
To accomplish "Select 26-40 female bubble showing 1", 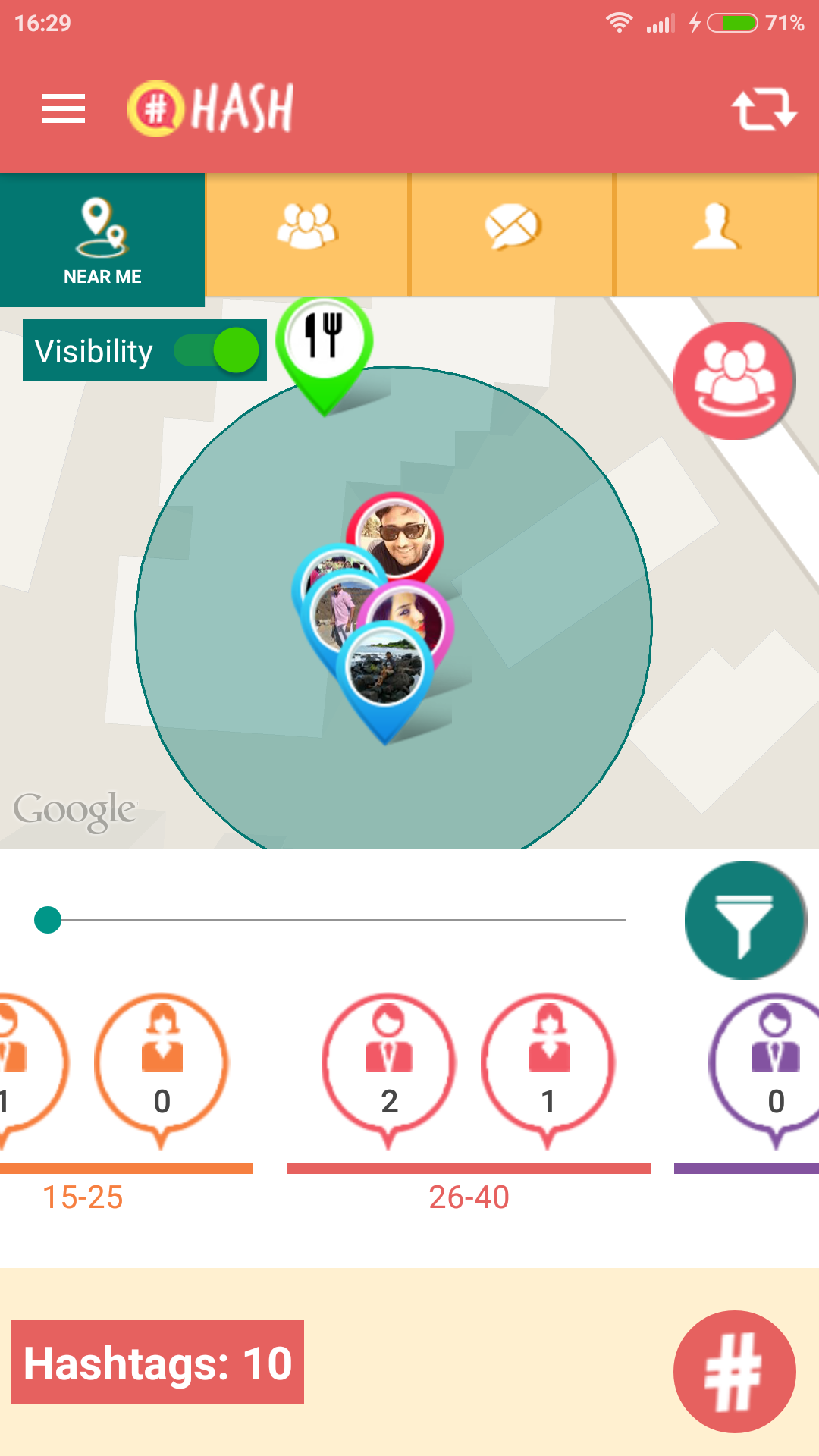I will 548,1071.
